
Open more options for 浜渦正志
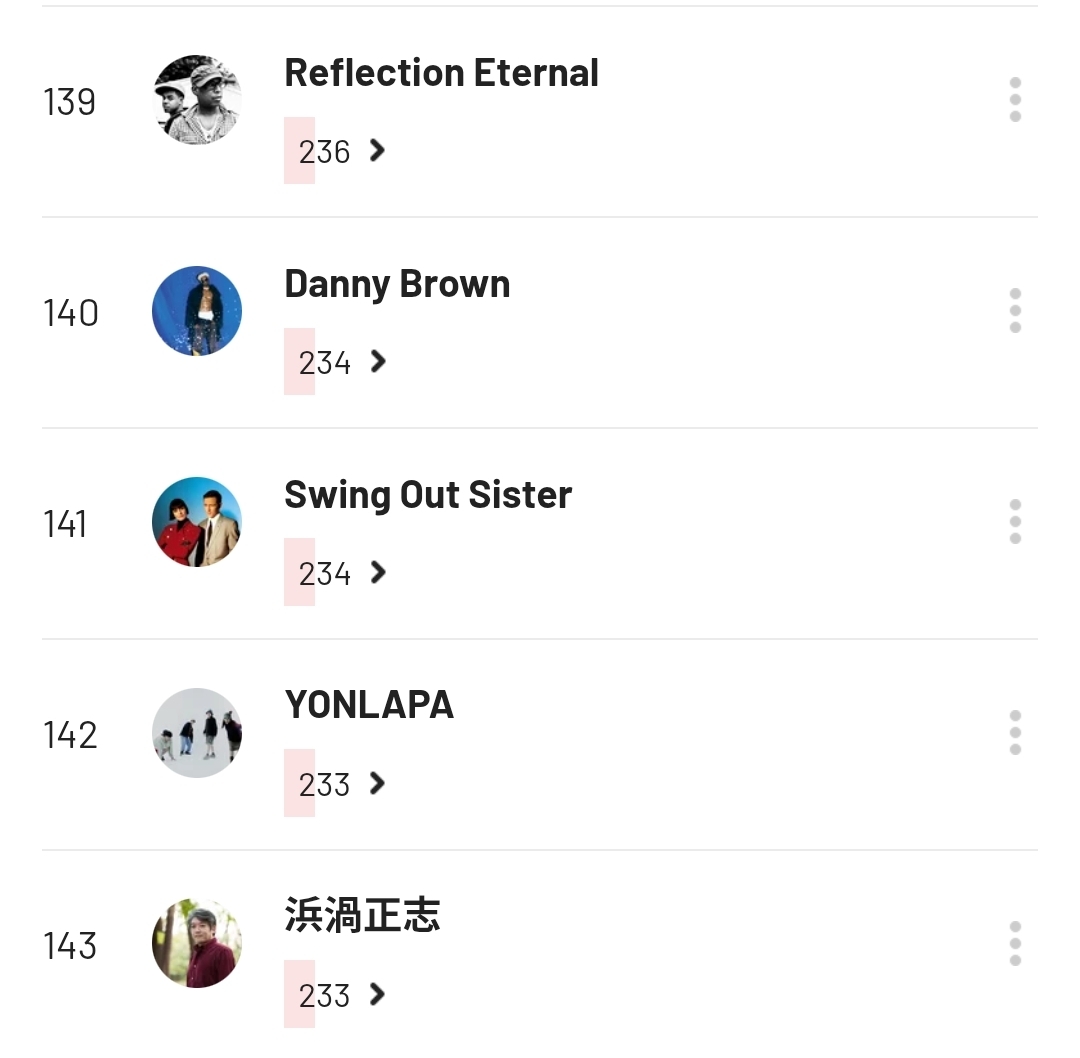1015,944
